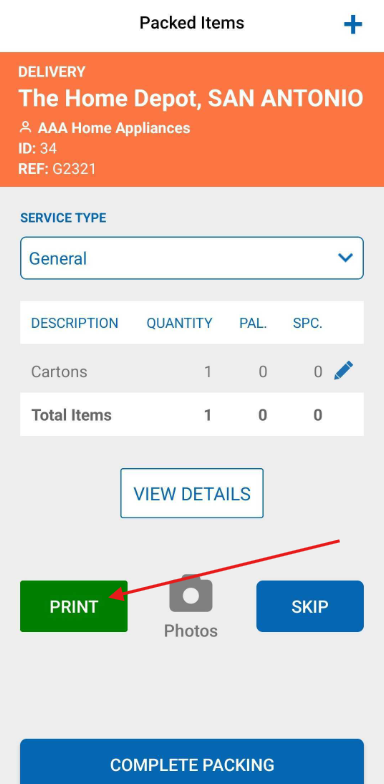Open View Details
Viewport: 384px width, 784px height.
click(x=192, y=493)
